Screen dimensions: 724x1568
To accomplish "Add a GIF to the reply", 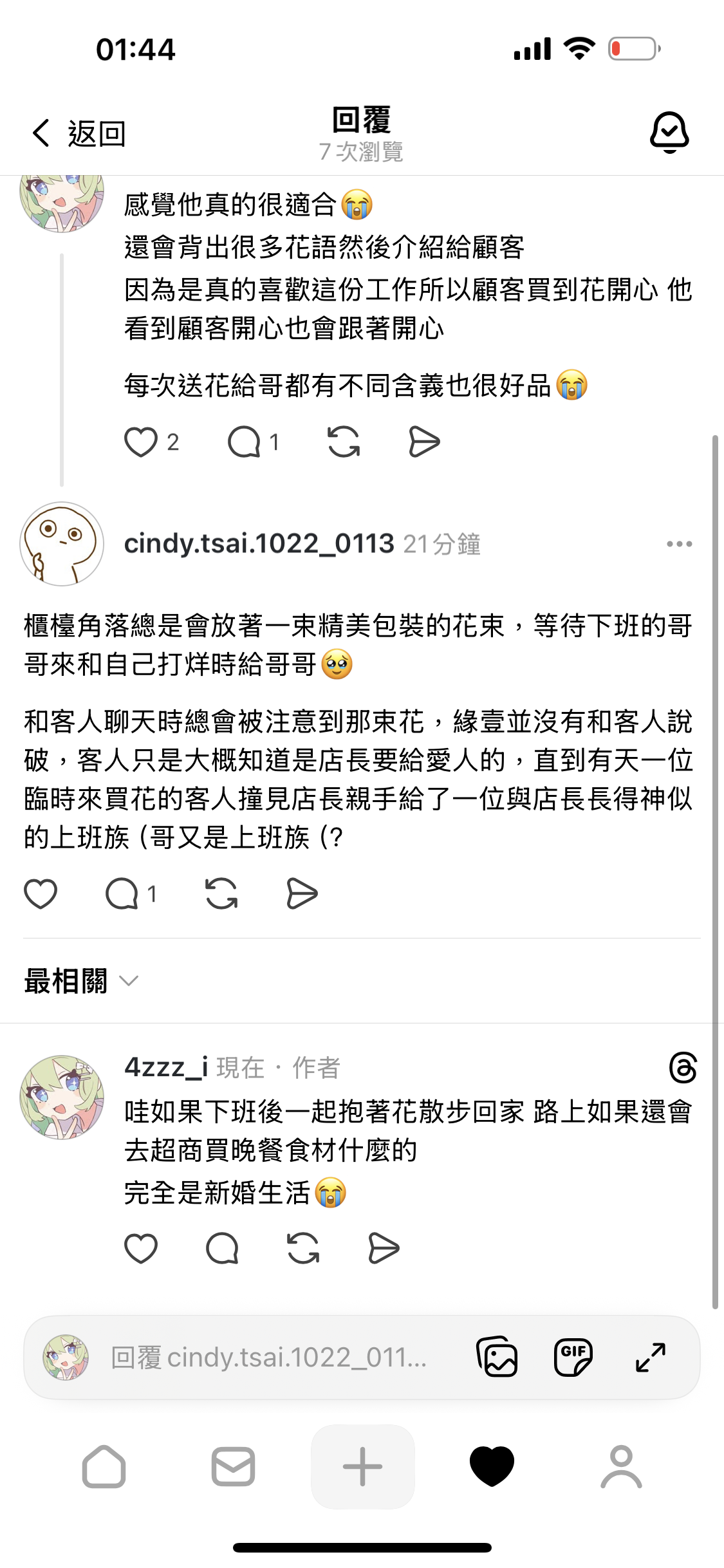I will click(x=573, y=1358).
